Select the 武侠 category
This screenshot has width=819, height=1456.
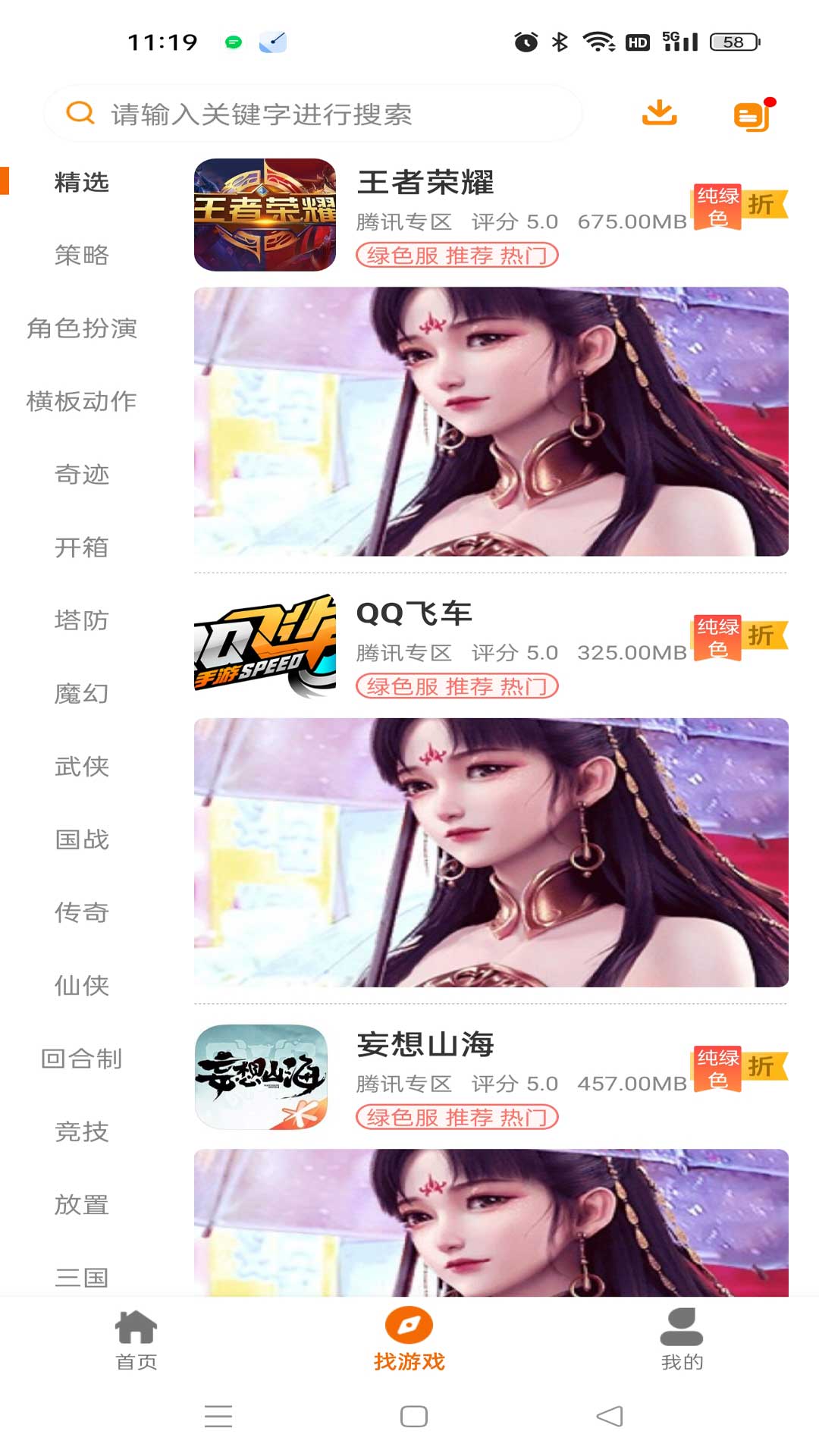(82, 767)
